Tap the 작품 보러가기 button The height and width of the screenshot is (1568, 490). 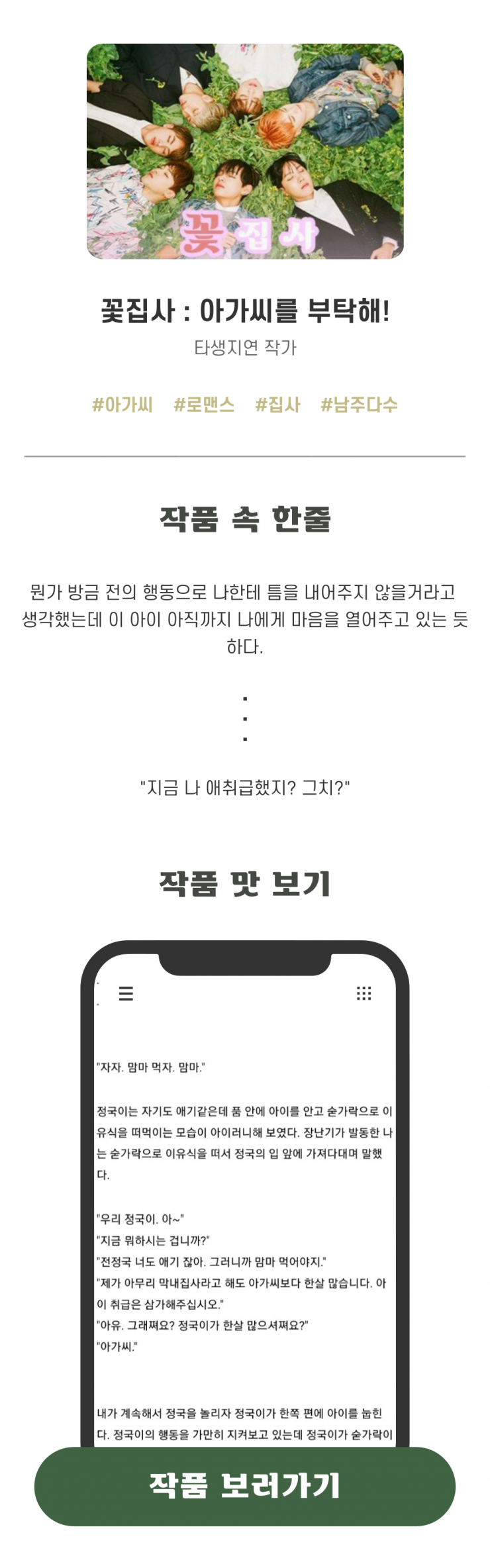point(244,1486)
